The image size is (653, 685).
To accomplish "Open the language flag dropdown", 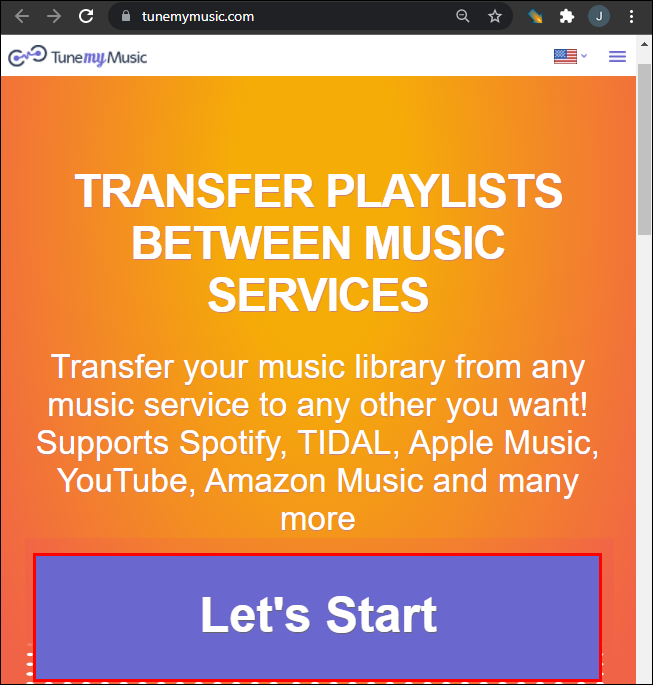I will (x=570, y=57).
